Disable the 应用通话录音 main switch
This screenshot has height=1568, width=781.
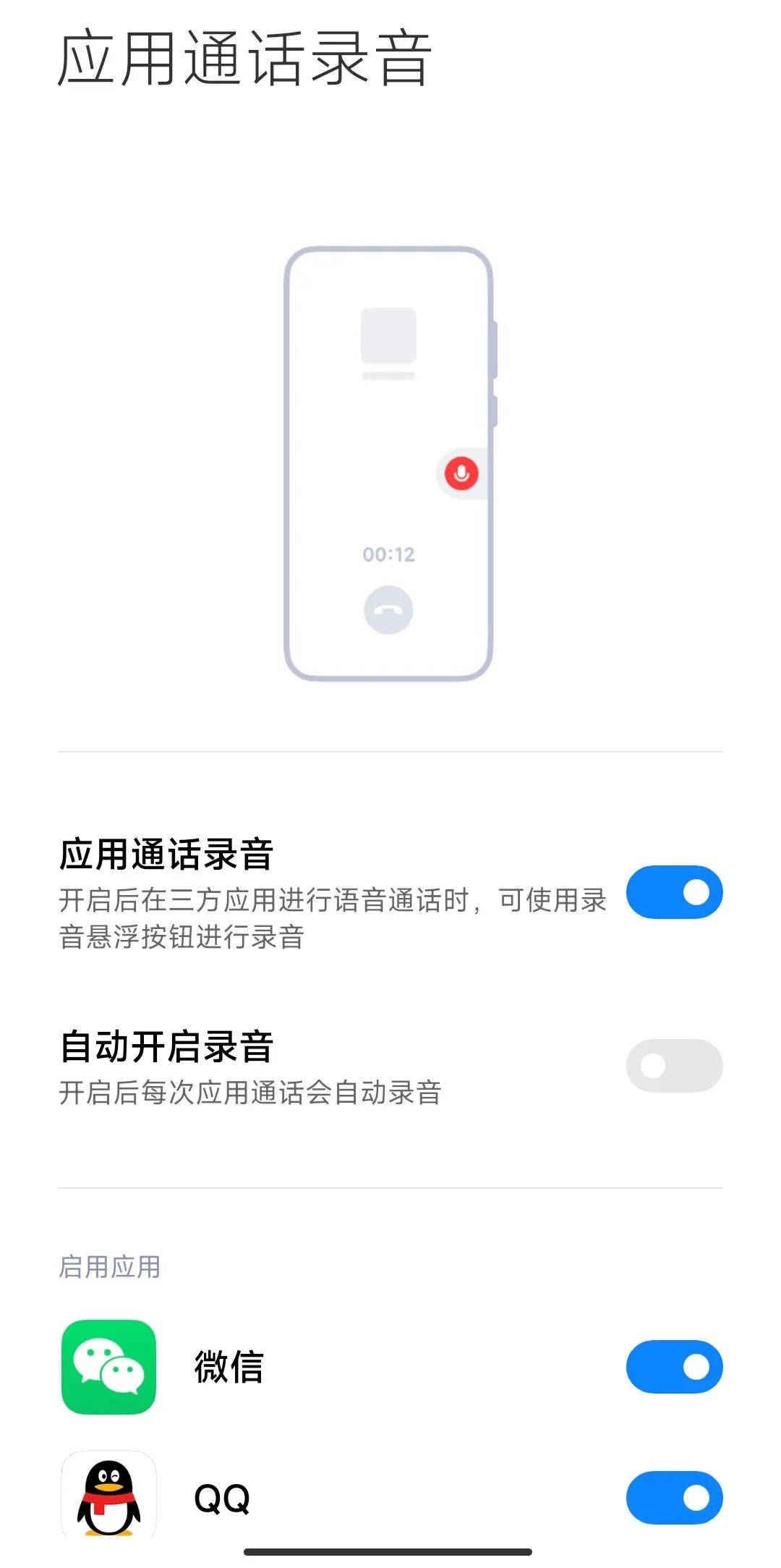click(674, 892)
